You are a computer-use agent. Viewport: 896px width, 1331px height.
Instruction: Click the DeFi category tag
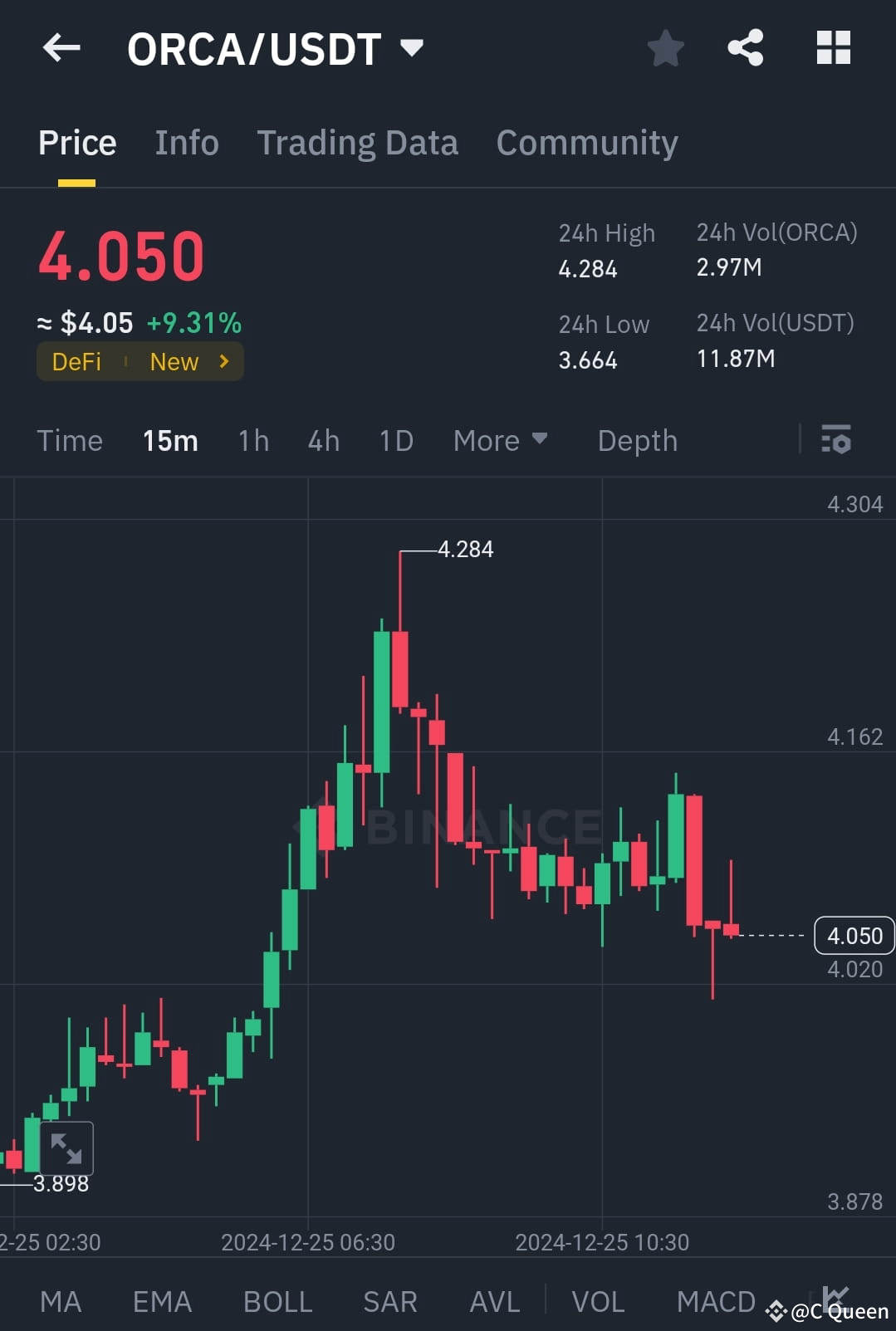pyautogui.click(x=76, y=361)
